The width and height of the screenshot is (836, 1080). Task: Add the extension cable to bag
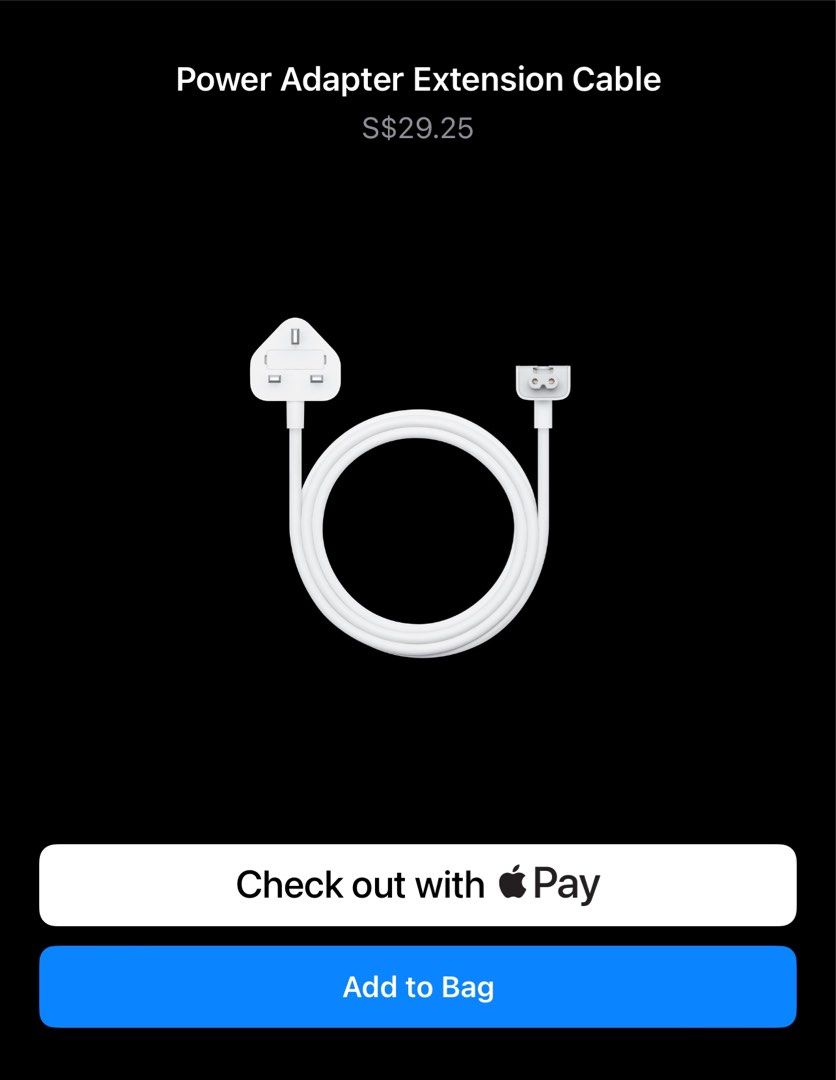pyautogui.click(x=417, y=987)
